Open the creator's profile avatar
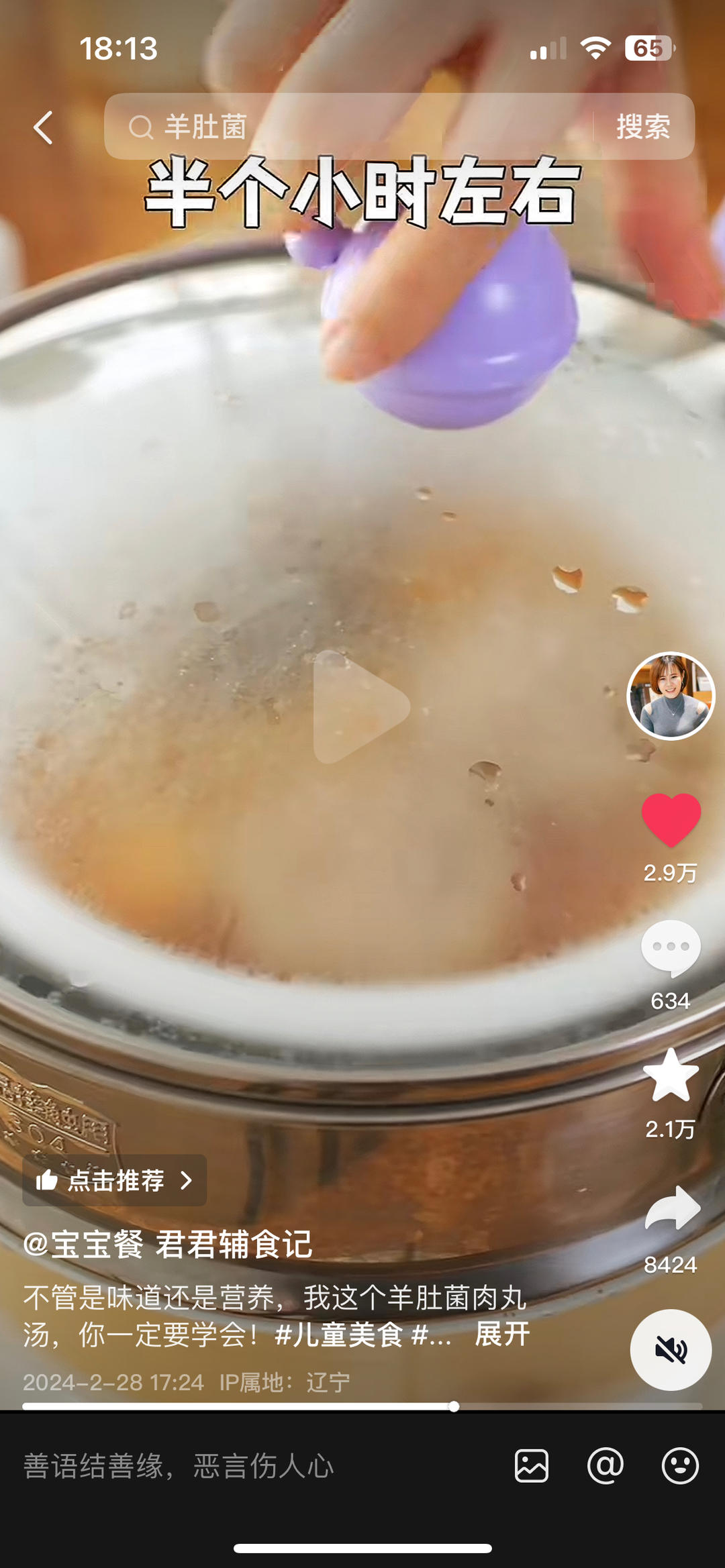The width and height of the screenshot is (725, 1568). click(x=671, y=696)
